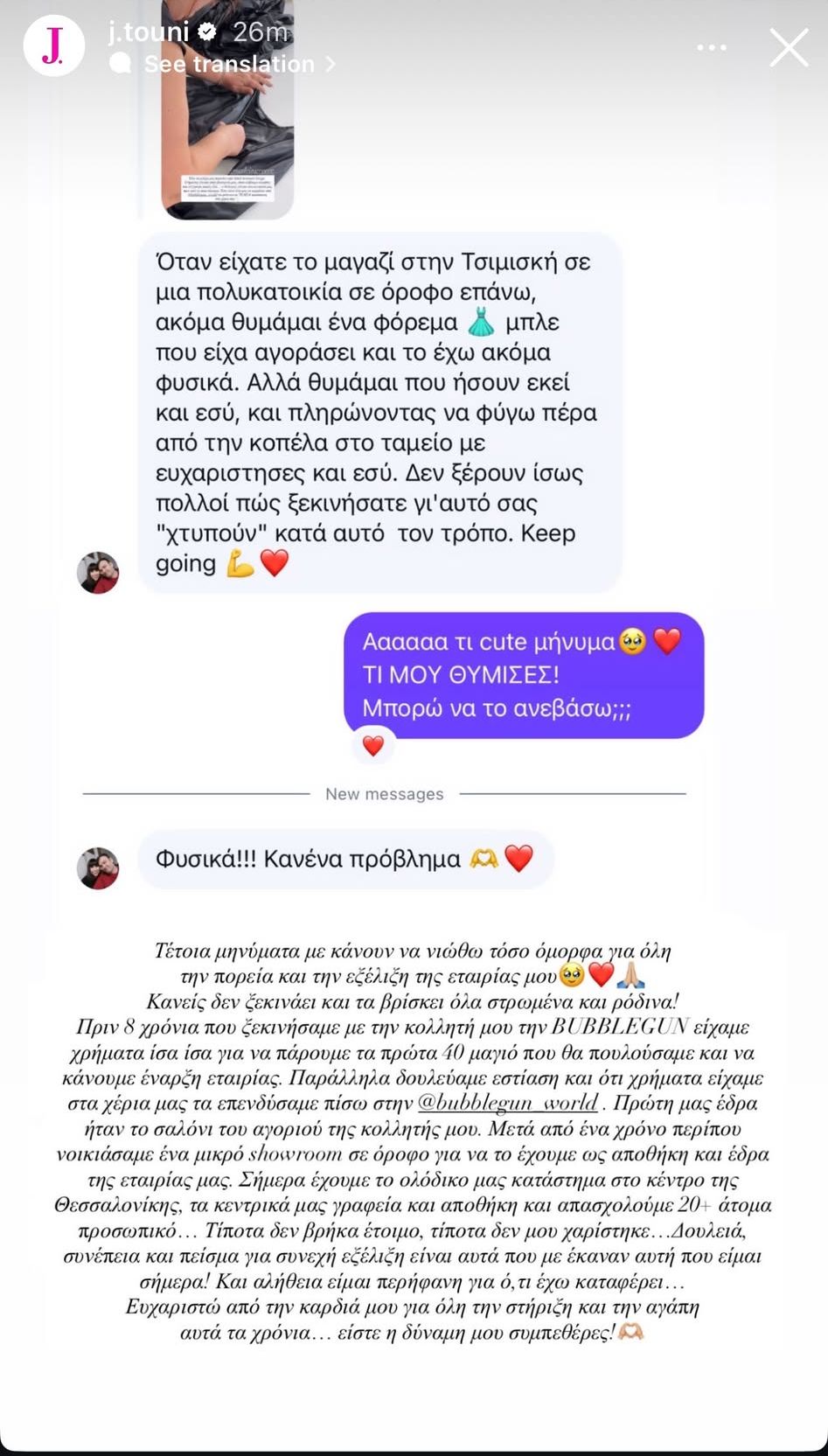Open the three-dot story options menu
This screenshot has height=1456, width=828.
pyautogui.click(x=712, y=46)
